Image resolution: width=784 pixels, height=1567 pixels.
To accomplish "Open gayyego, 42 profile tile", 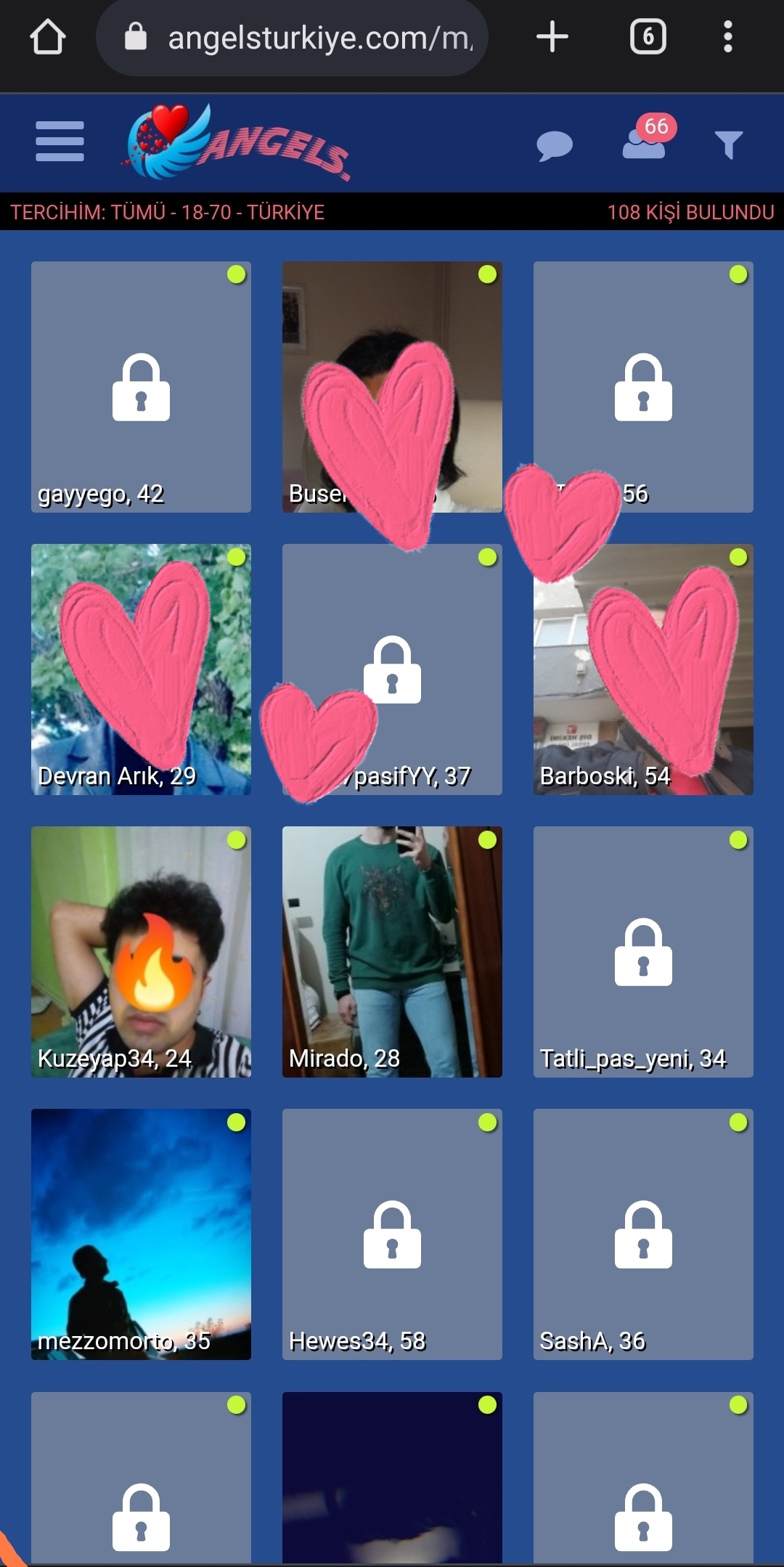I will [141, 387].
